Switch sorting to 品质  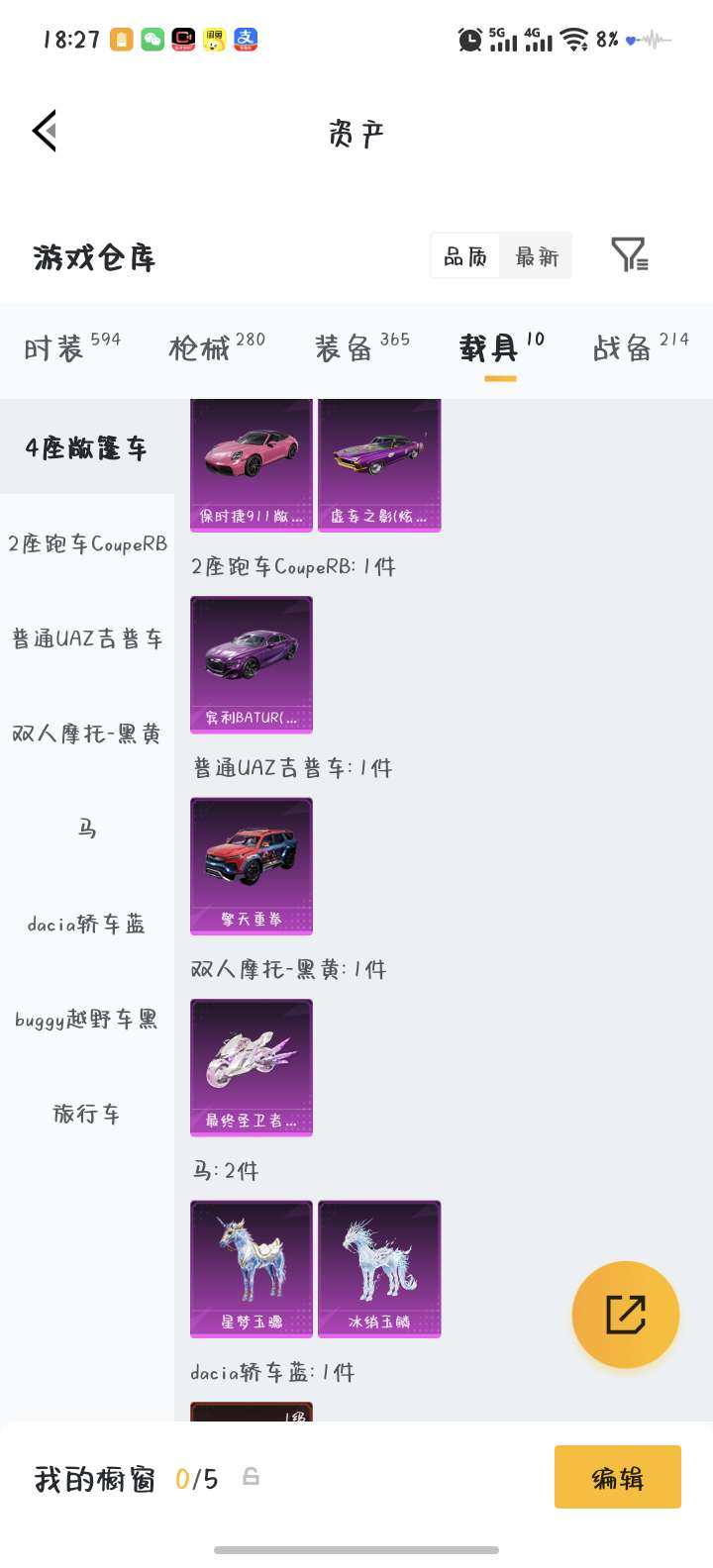464,255
